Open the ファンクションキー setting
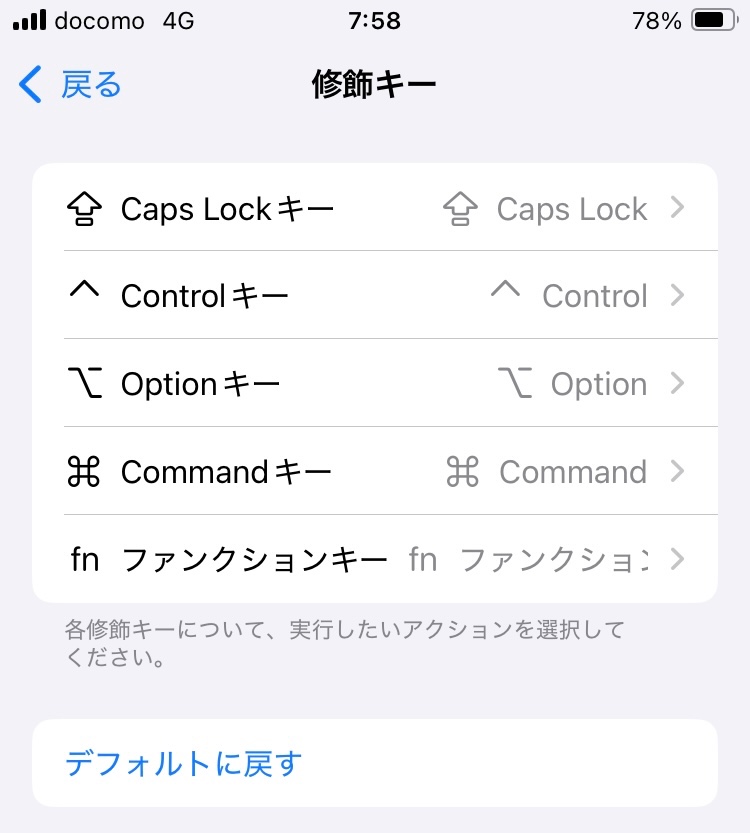This screenshot has width=750, height=833. [375, 560]
